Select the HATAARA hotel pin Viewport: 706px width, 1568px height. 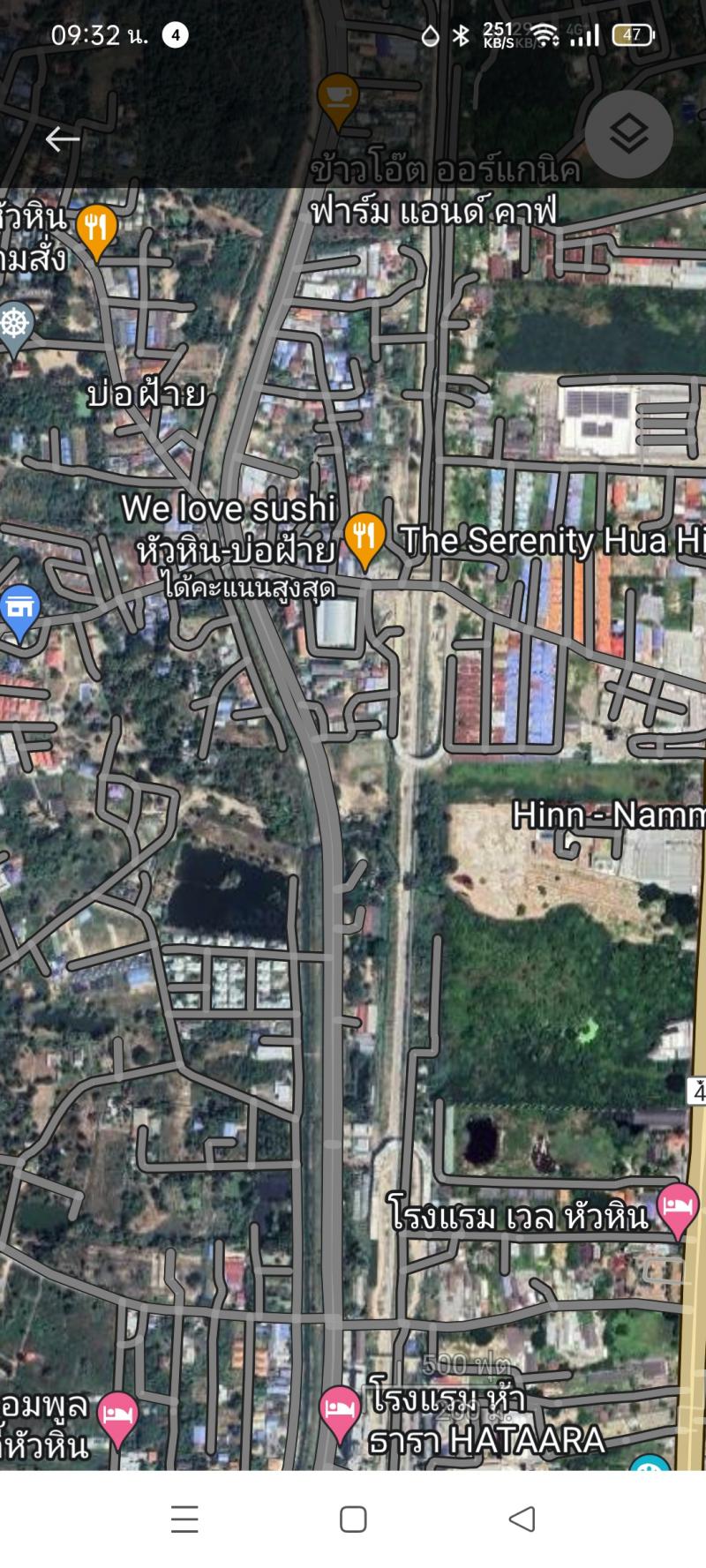point(339,1410)
